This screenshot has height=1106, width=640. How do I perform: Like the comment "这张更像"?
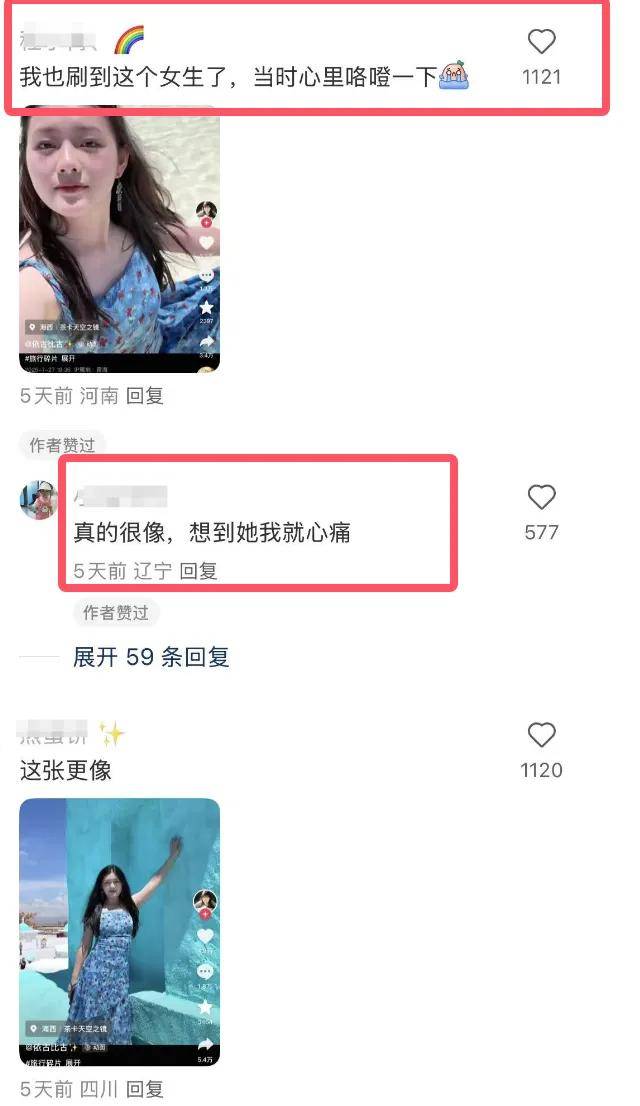(x=541, y=736)
